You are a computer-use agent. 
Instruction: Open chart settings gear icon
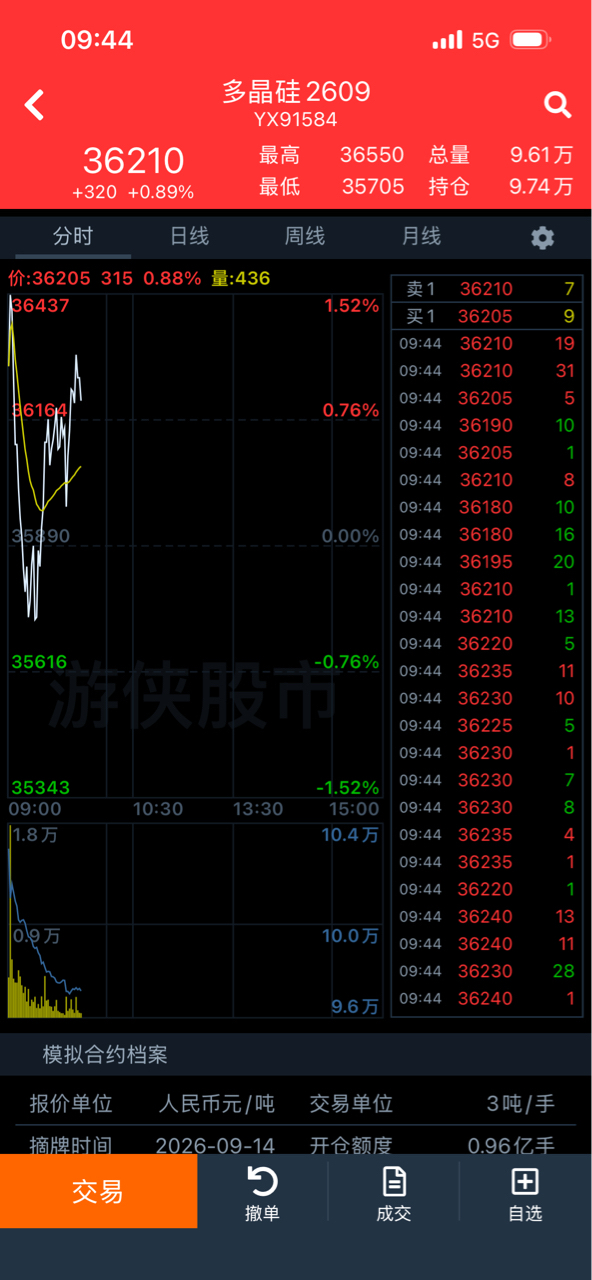[542, 238]
